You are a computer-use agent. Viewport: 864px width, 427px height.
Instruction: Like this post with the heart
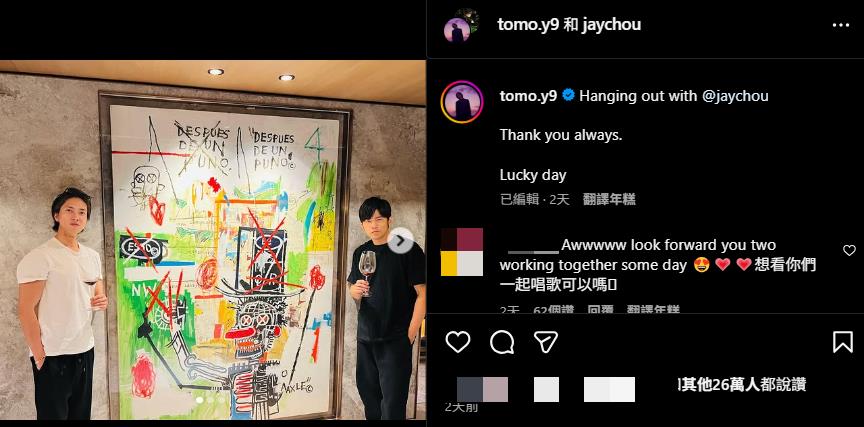[x=457, y=342]
